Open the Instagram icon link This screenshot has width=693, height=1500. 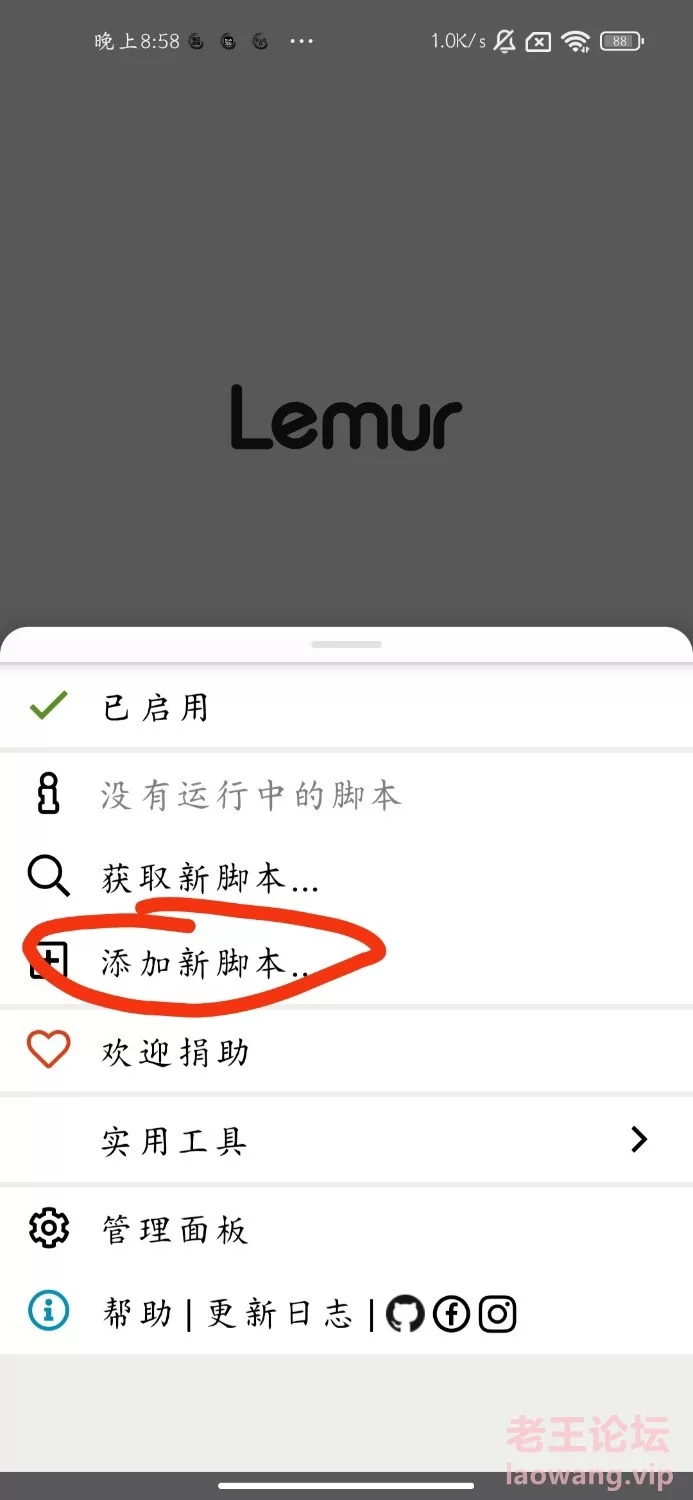click(x=497, y=1313)
